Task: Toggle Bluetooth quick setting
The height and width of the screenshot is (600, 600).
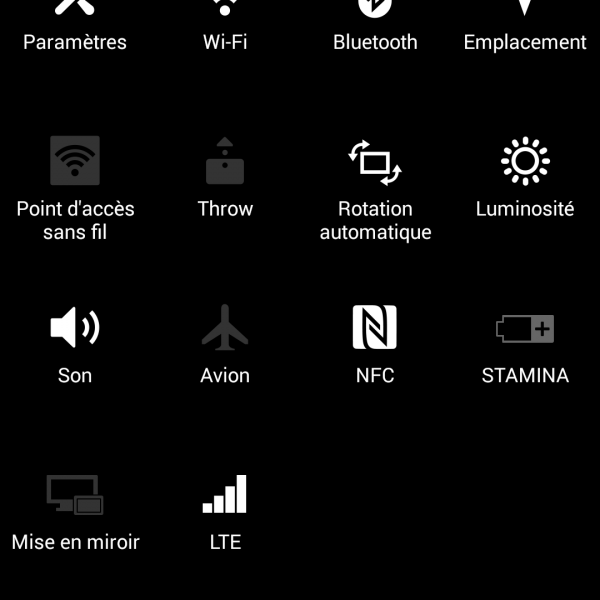Action: 375,24
